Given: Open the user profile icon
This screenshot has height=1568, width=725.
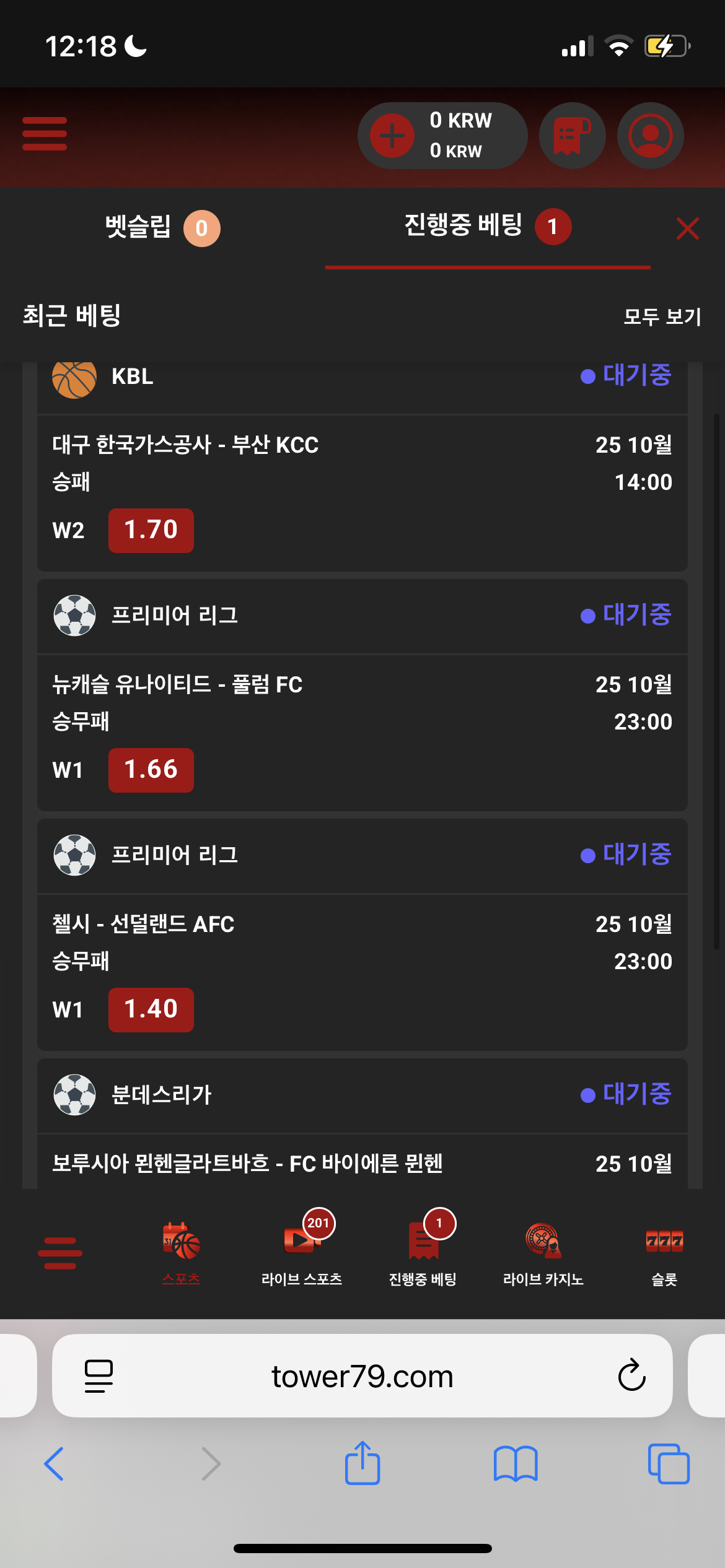Looking at the screenshot, I should [650, 136].
